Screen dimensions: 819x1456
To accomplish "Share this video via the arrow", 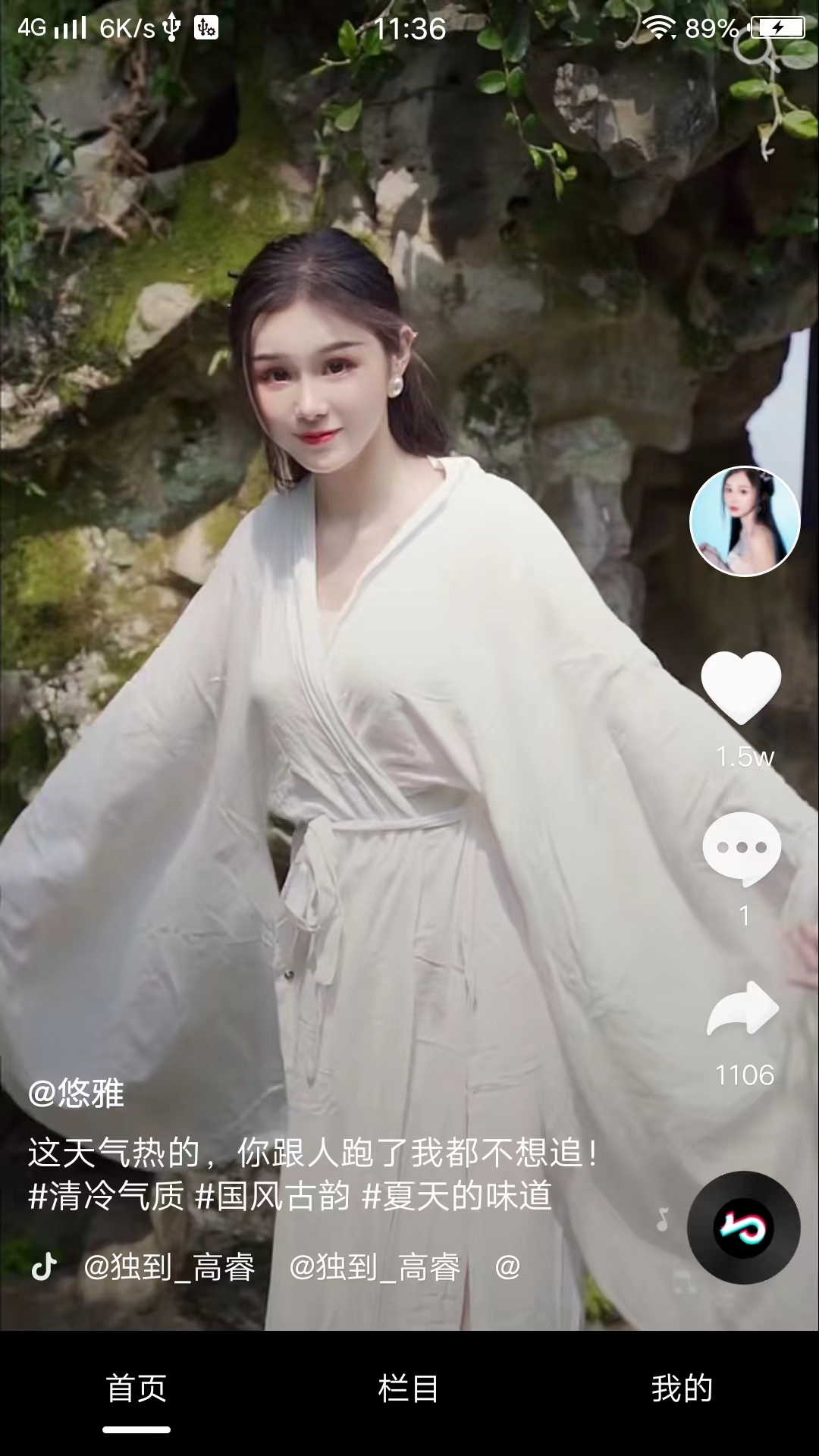I will click(743, 1009).
